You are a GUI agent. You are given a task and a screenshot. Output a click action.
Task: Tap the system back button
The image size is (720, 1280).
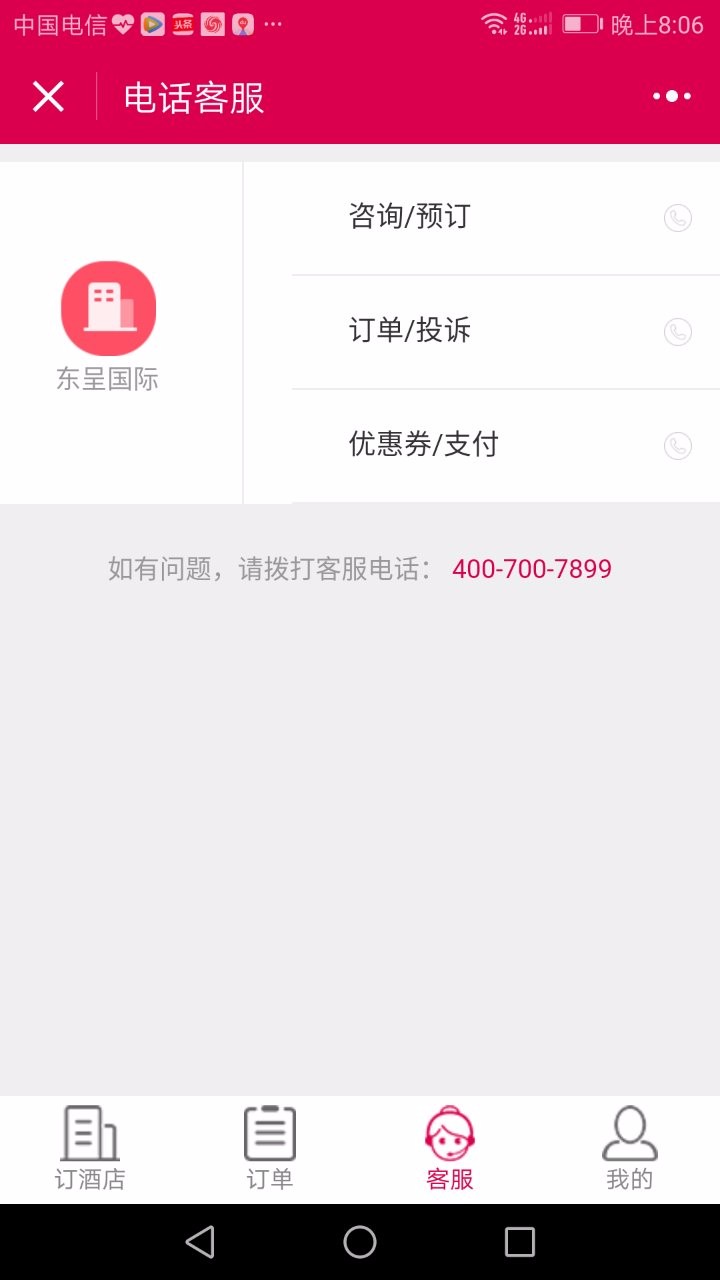point(200,1242)
